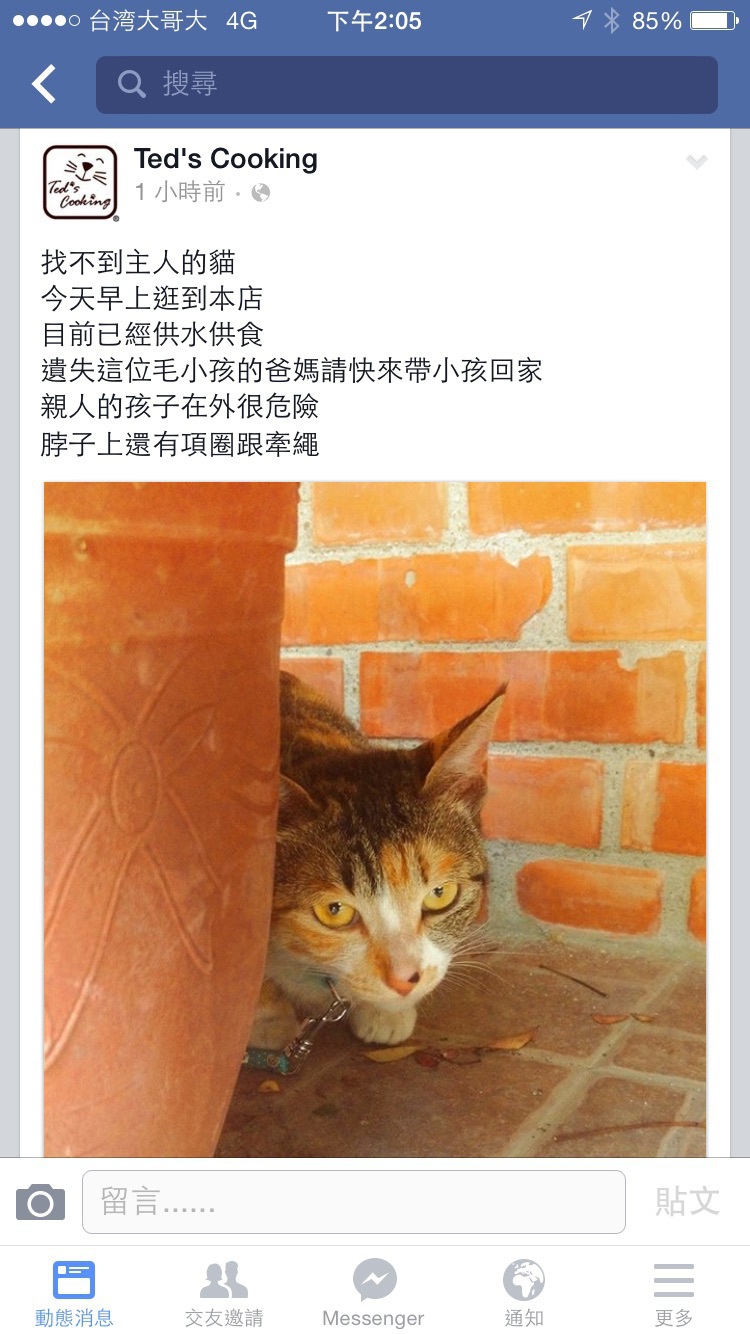View the cat photo in the post

click(x=375, y=818)
